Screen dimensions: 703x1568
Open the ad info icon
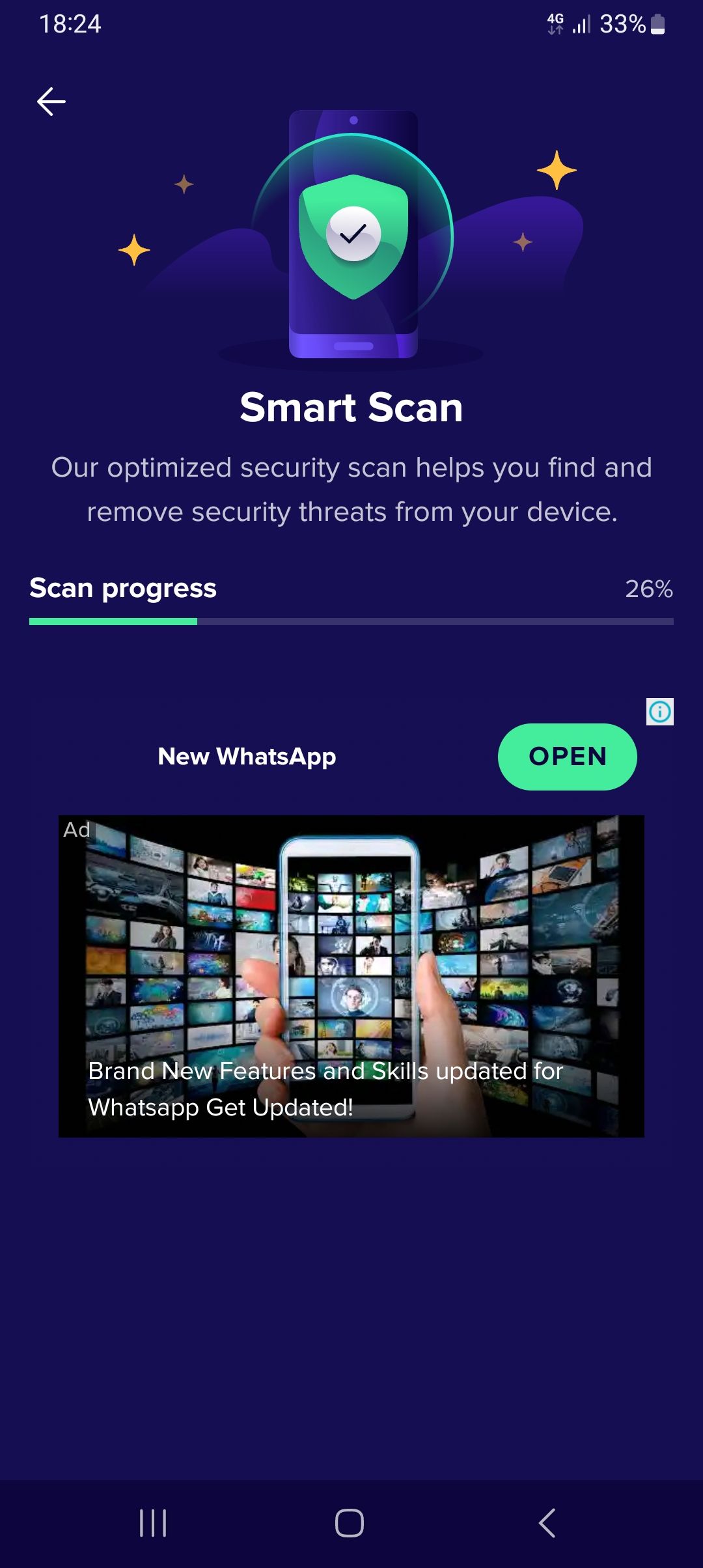tap(659, 711)
